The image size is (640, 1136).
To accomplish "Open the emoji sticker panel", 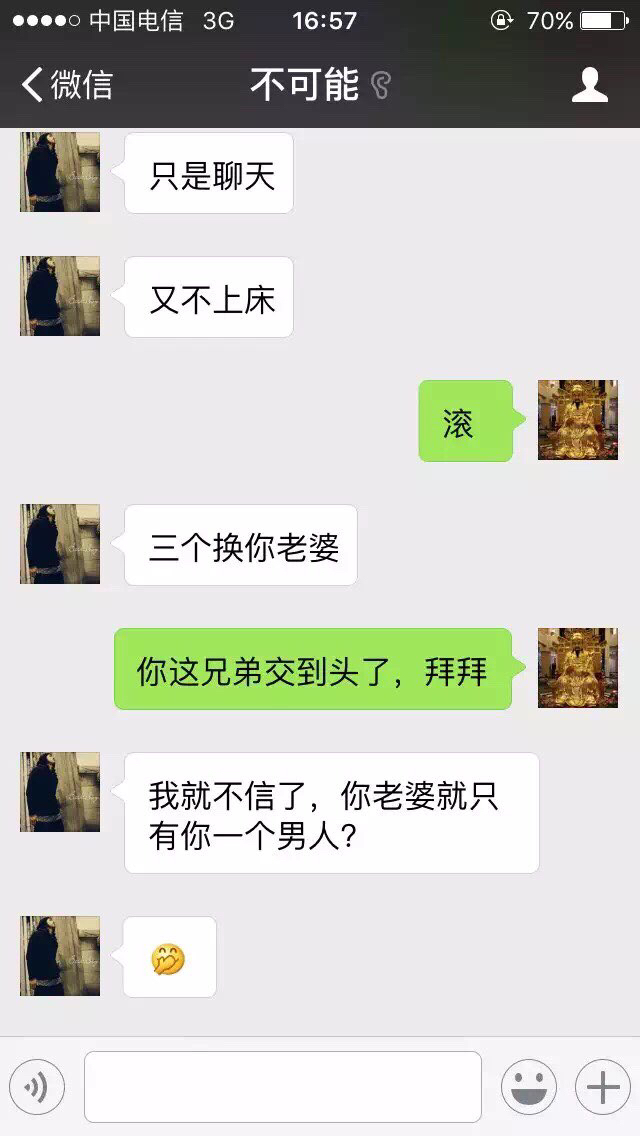I will 529,1087.
